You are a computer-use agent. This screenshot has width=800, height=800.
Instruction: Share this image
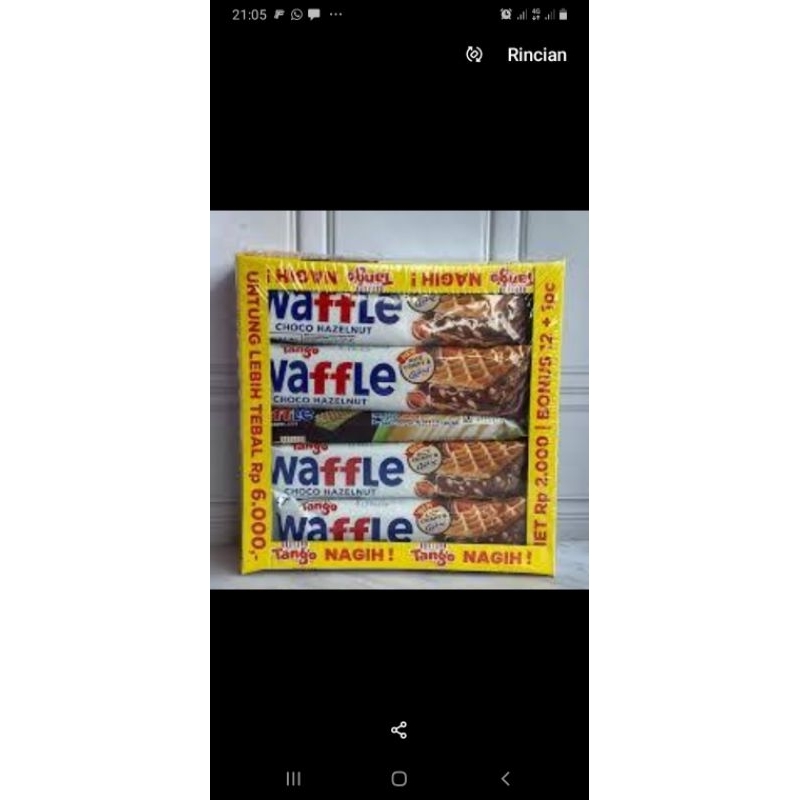tap(399, 730)
